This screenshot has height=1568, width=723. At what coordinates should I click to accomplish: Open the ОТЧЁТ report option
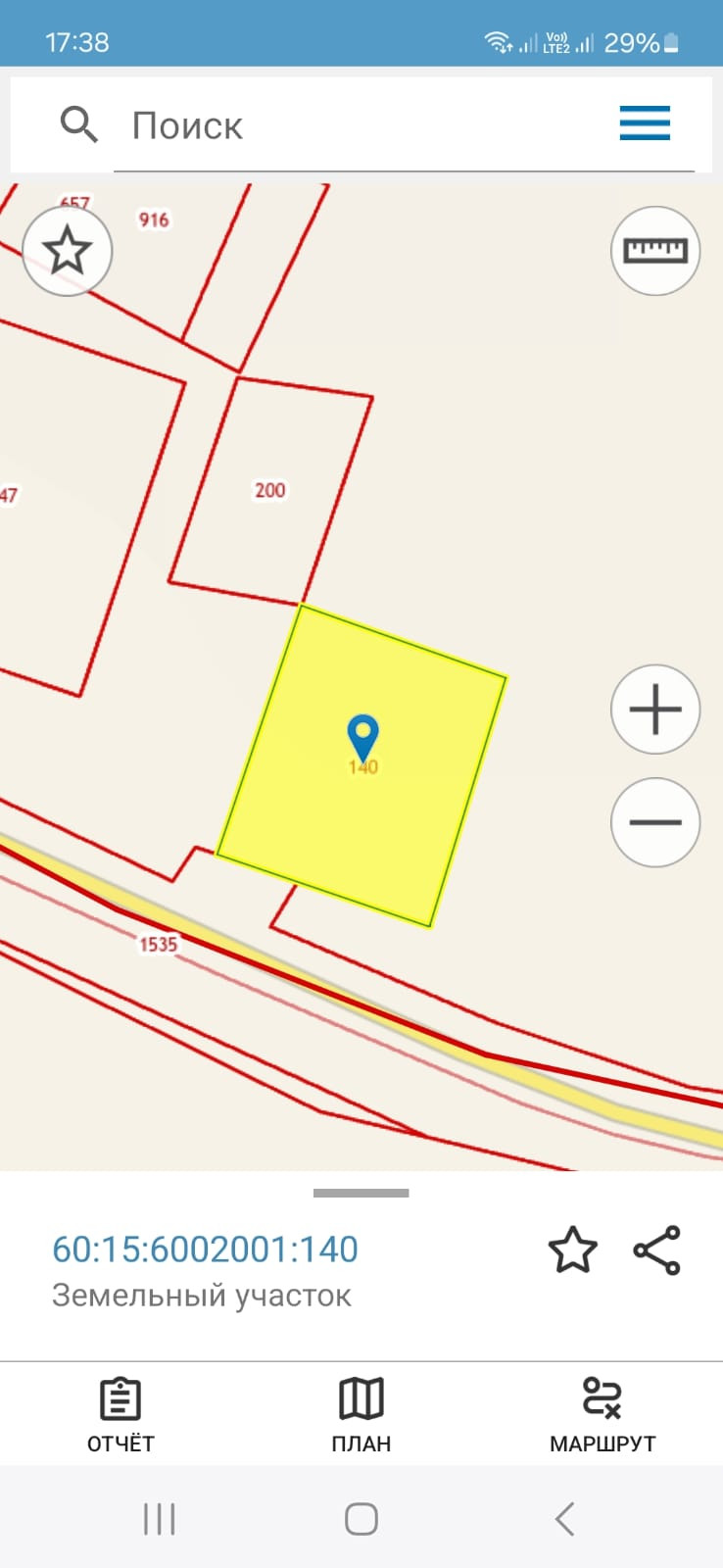120,1415
